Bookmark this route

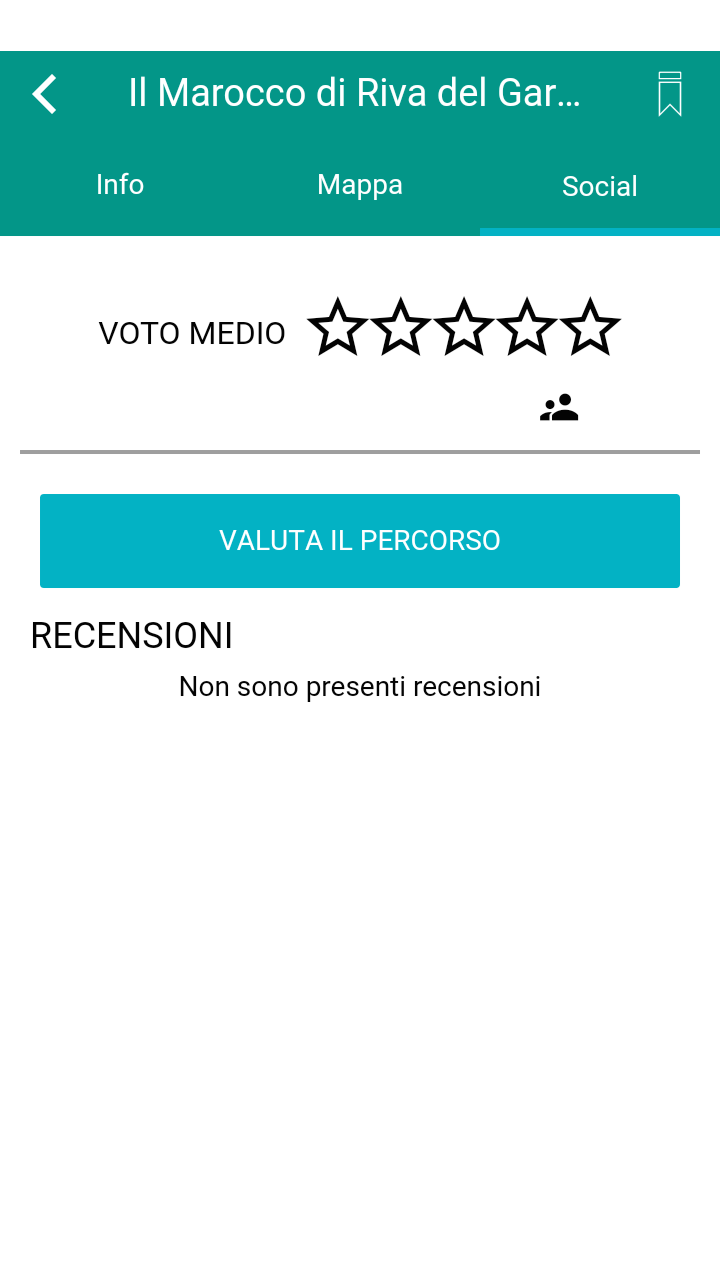[670, 94]
